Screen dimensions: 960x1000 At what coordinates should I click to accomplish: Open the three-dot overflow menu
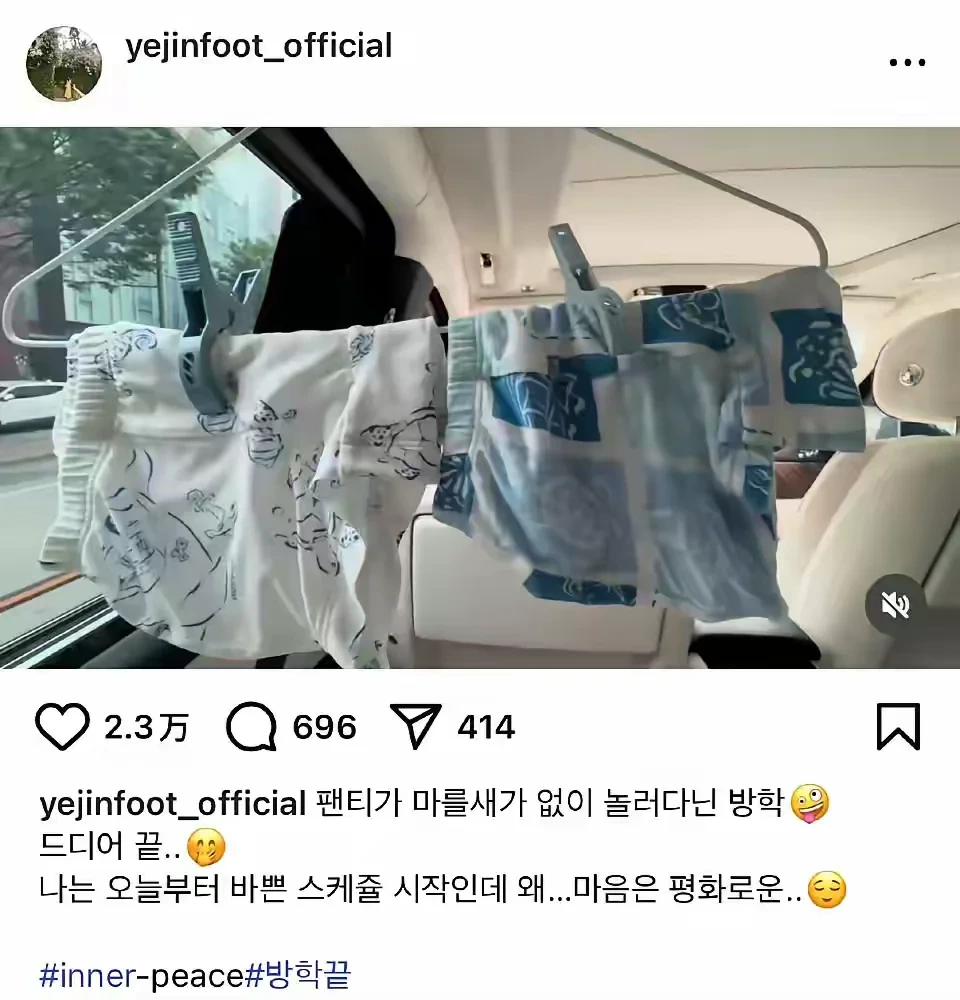pyautogui.click(x=907, y=62)
